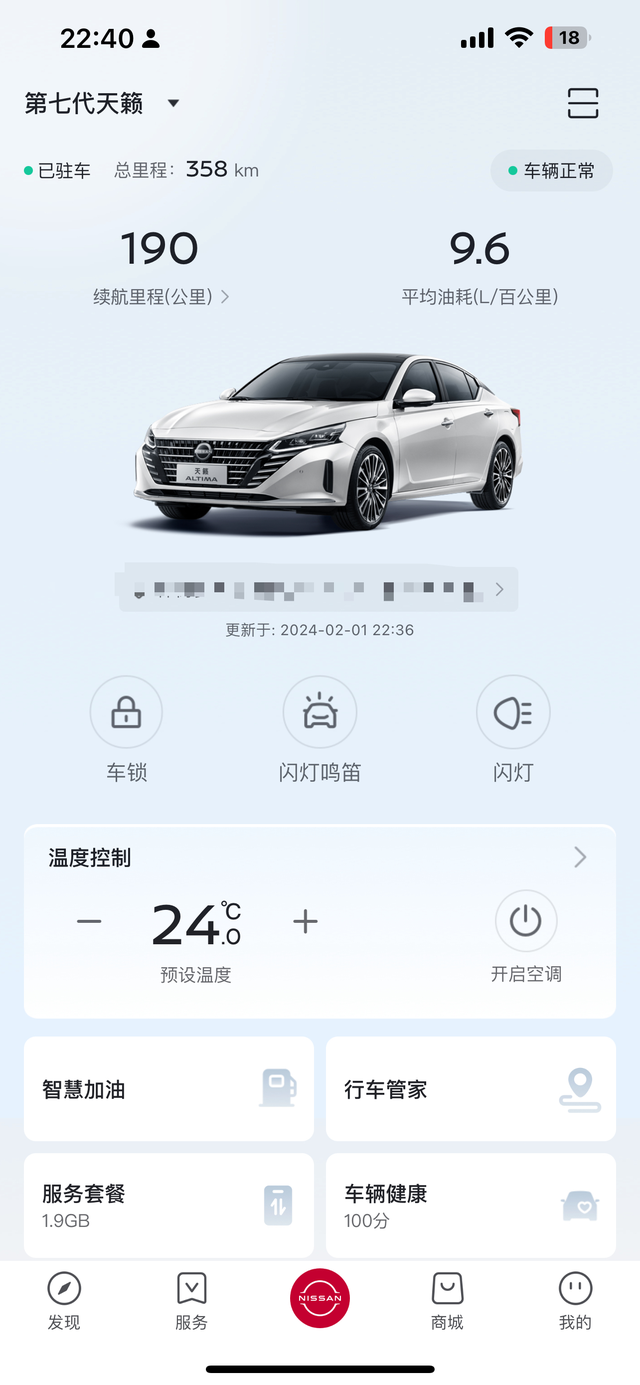The image size is (640, 1385).
Task: Switch to the 服务 tab
Action: pos(191,1301)
